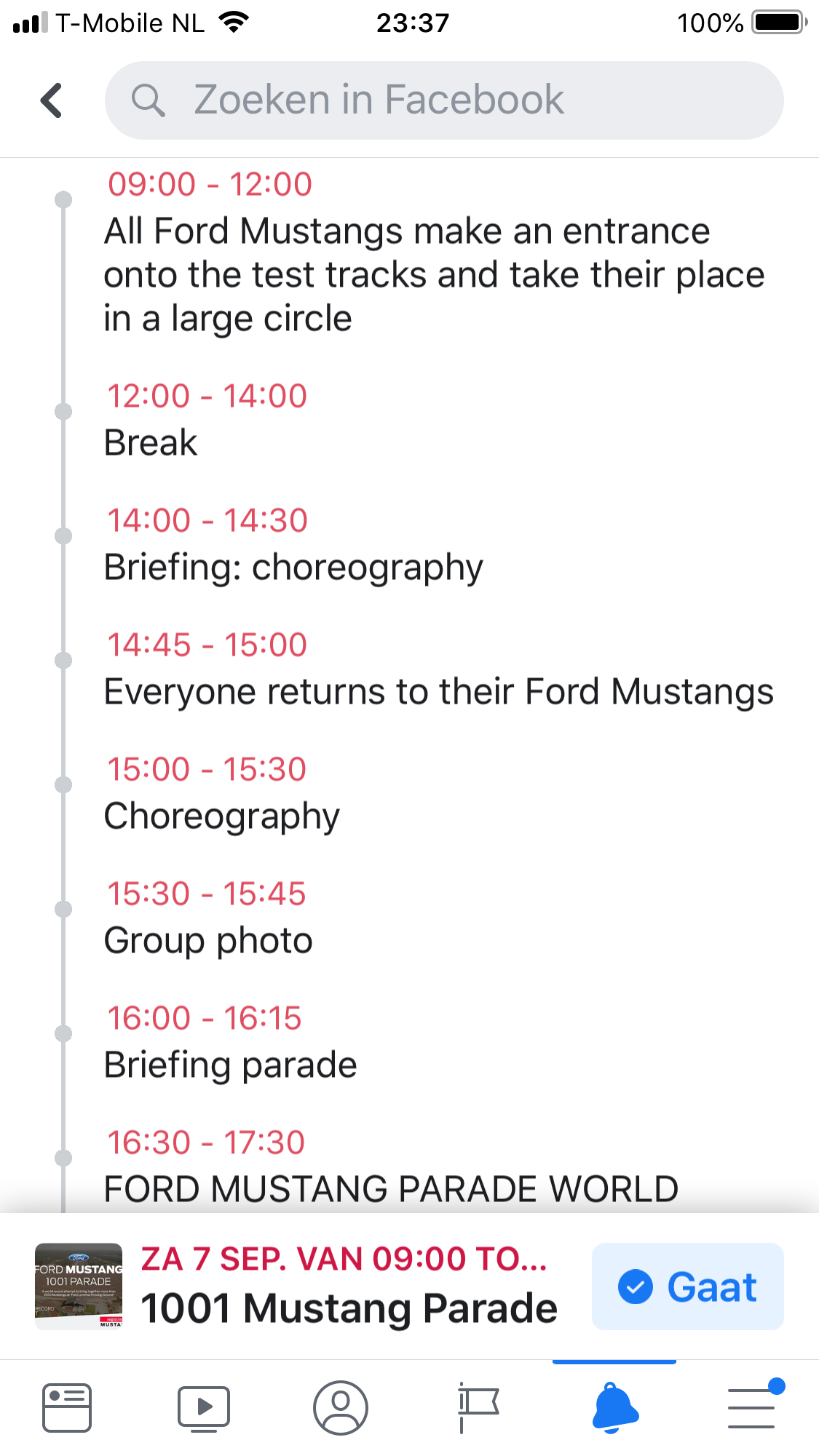Tap the Gaat attendance button
This screenshot has width=819, height=1456.
point(687,1286)
